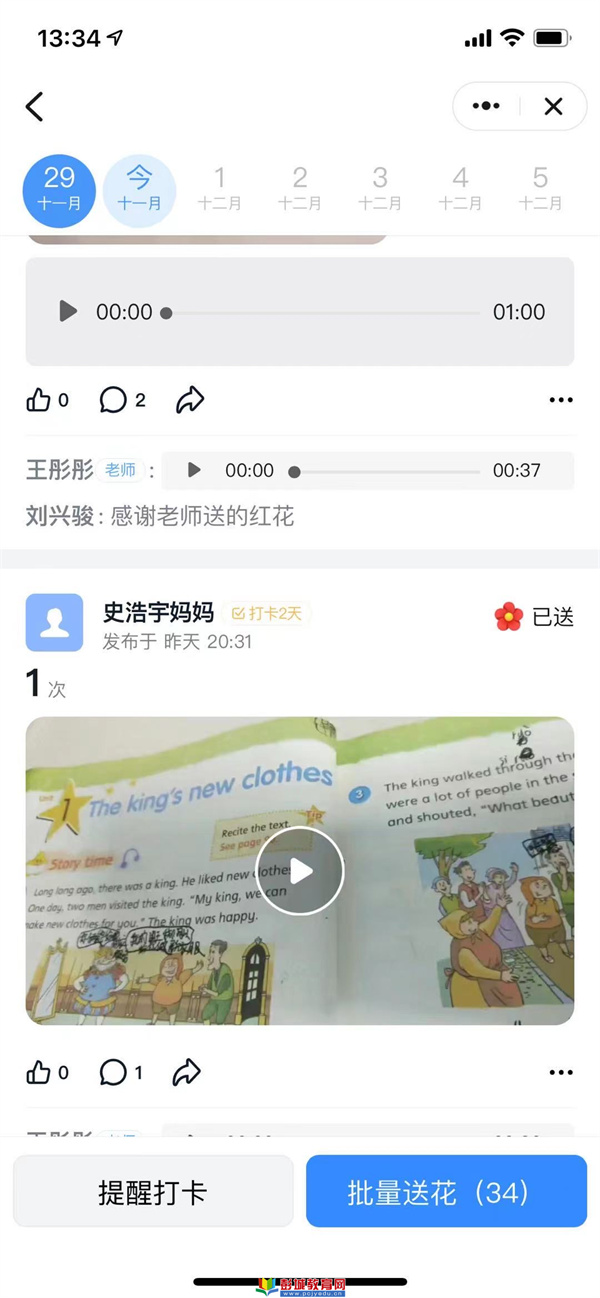The height and width of the screenshot is (1298, 600).
Task: Open the mini-program more options menu
Action: point(486,106)
